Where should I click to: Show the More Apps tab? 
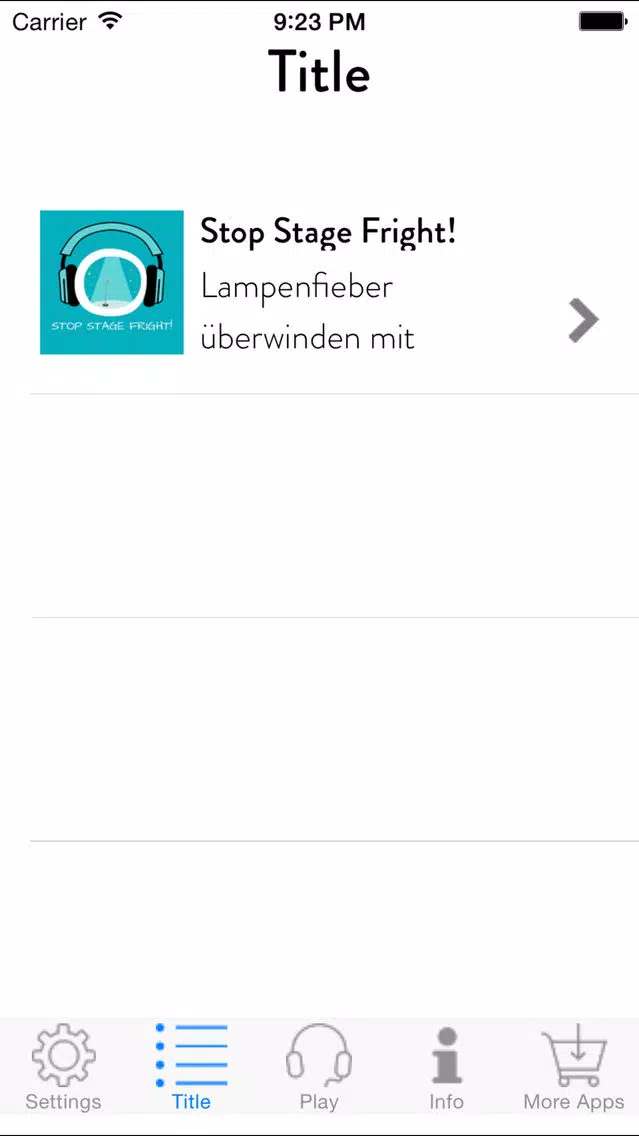coord(574,1067)
